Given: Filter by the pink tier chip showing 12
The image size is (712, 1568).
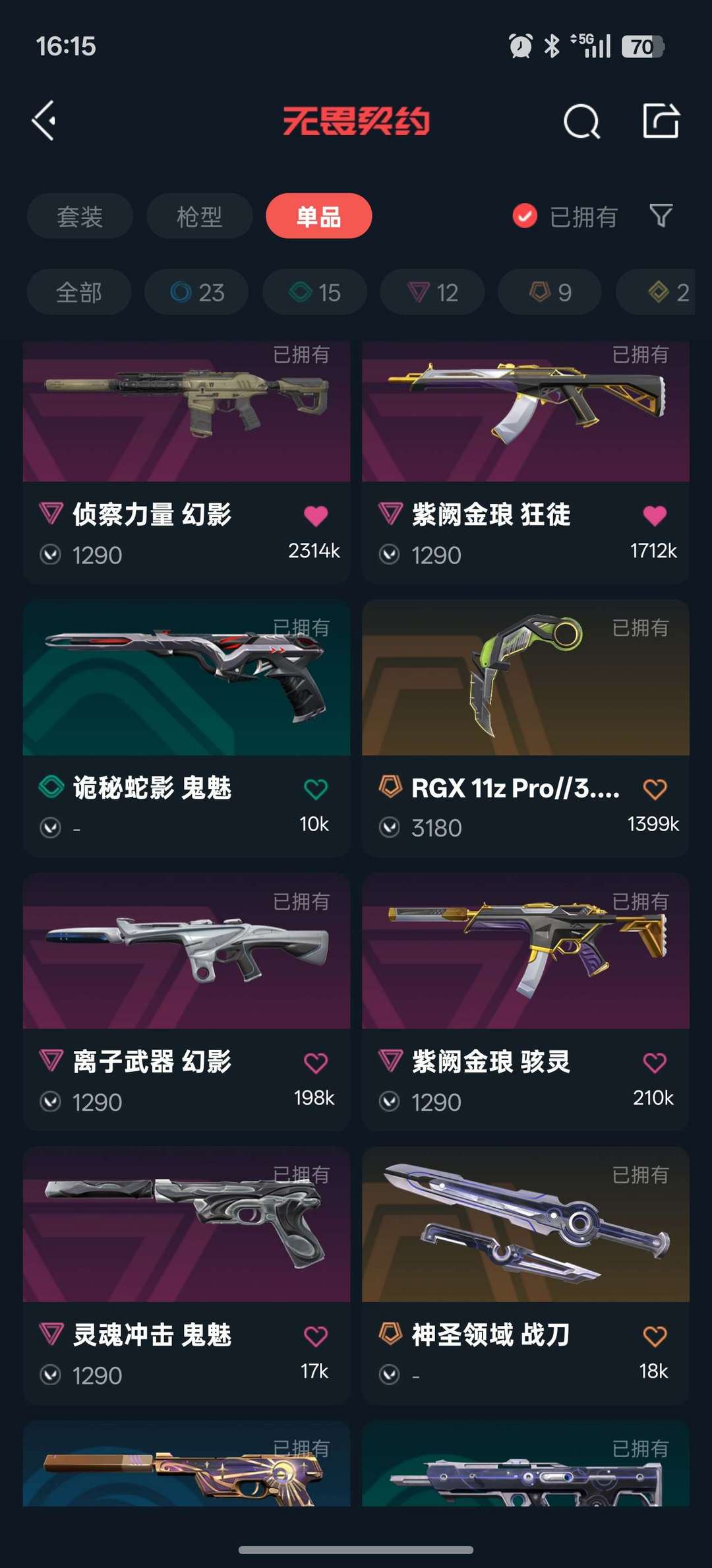Looking at the screenshot, I should [x=432, y=292].
